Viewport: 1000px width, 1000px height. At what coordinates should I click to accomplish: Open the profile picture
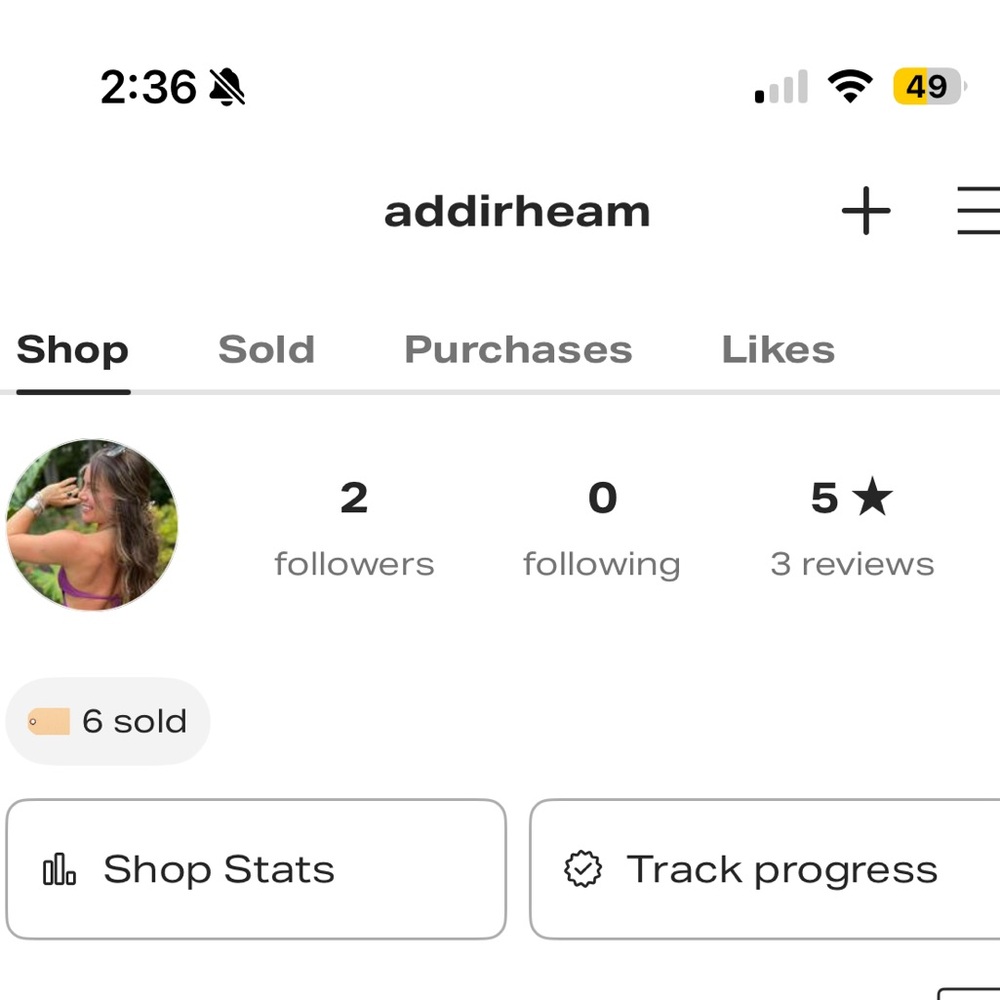(92, 524)
